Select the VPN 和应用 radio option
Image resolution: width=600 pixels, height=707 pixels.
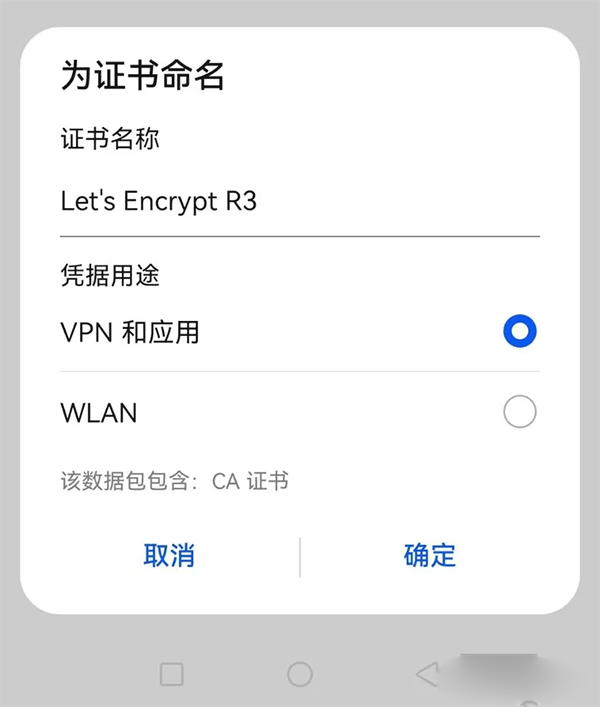(520, 331)
